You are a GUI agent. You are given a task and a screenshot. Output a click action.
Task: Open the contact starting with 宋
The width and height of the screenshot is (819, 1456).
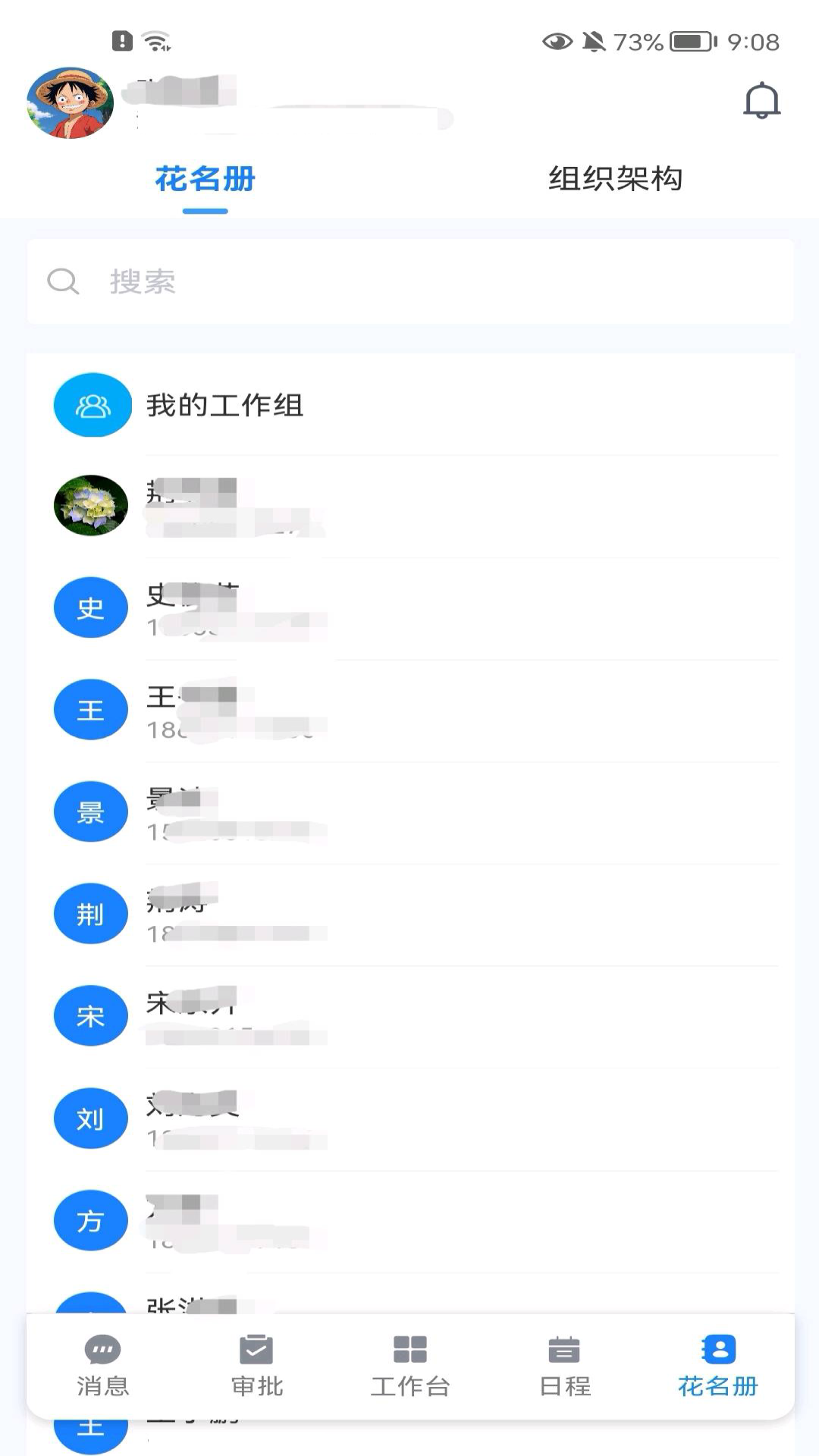pos(90,1016)
